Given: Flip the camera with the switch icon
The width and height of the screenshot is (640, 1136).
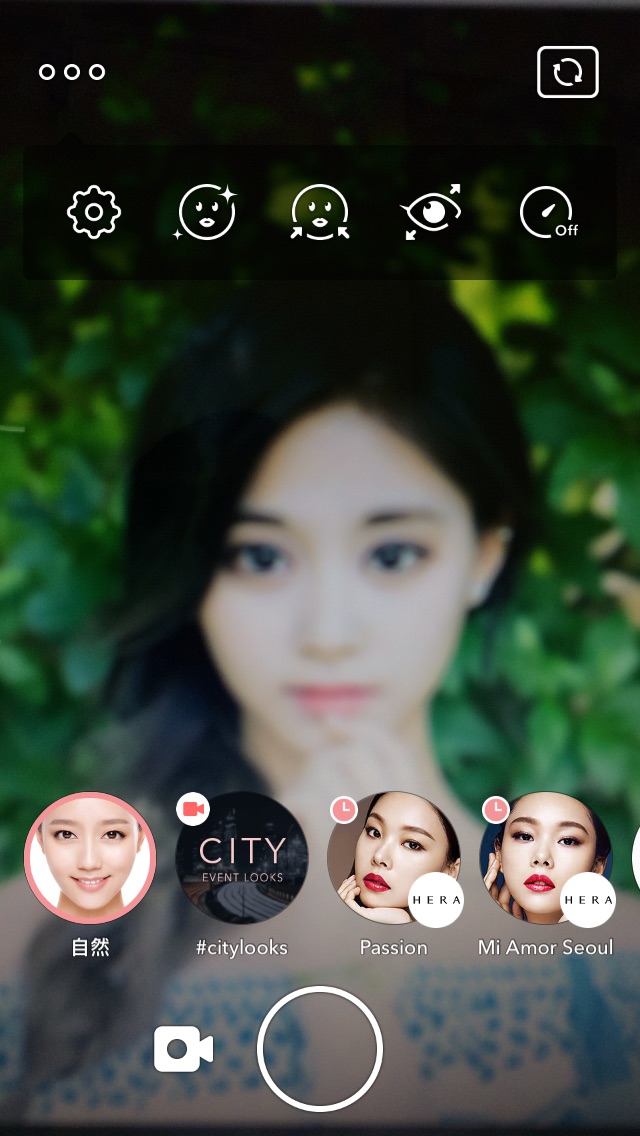Looking at the screenshot, I should pos(567,72).
